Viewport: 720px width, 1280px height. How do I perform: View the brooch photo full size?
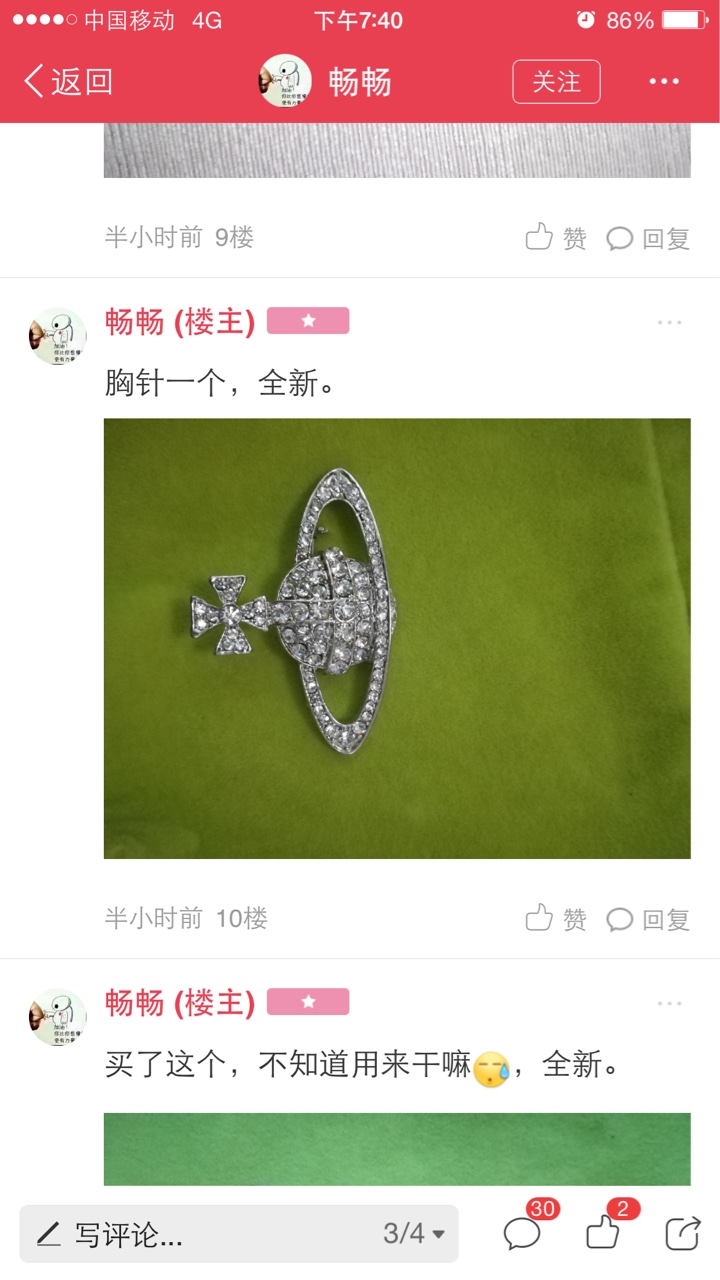[x=397, y=638]
